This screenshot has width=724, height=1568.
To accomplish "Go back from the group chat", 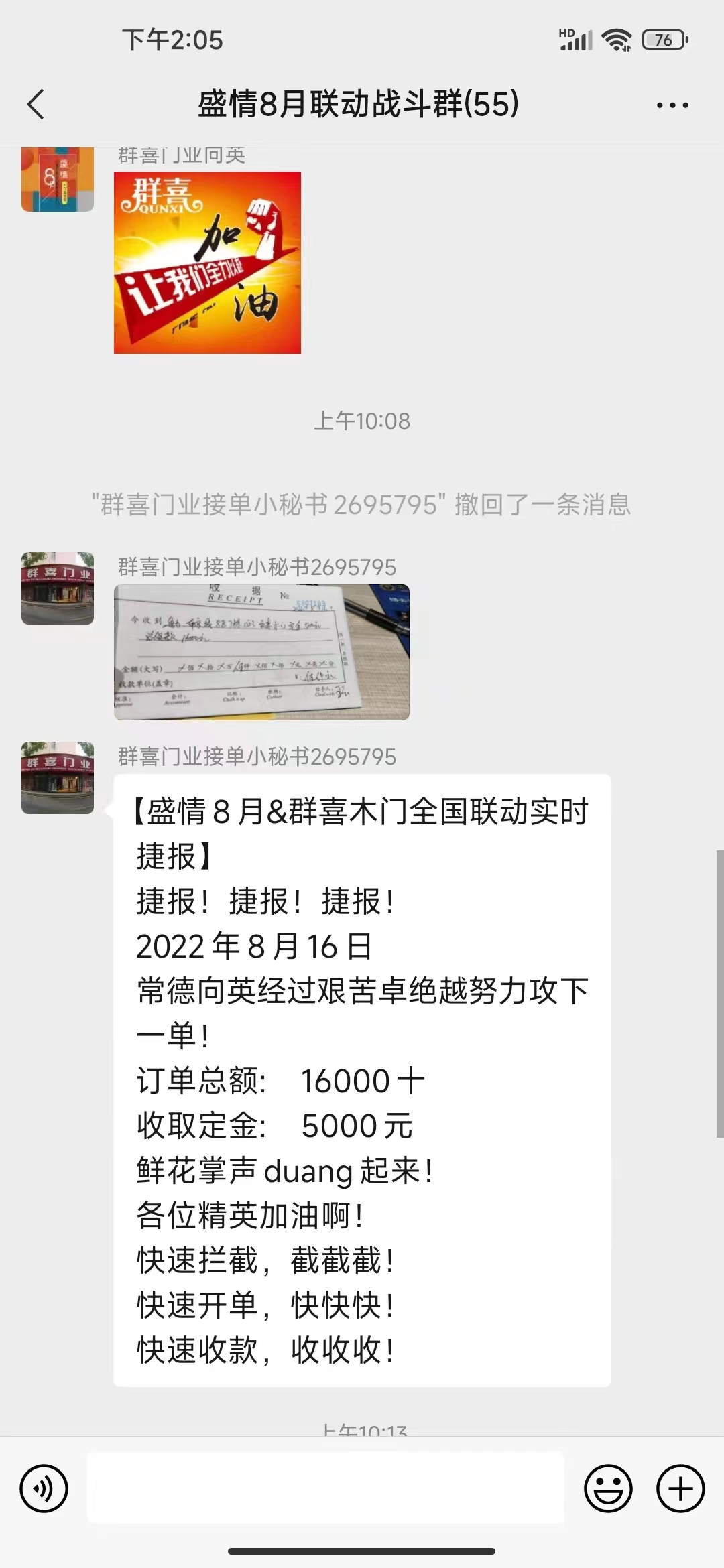I will click(x=36, y=105).
